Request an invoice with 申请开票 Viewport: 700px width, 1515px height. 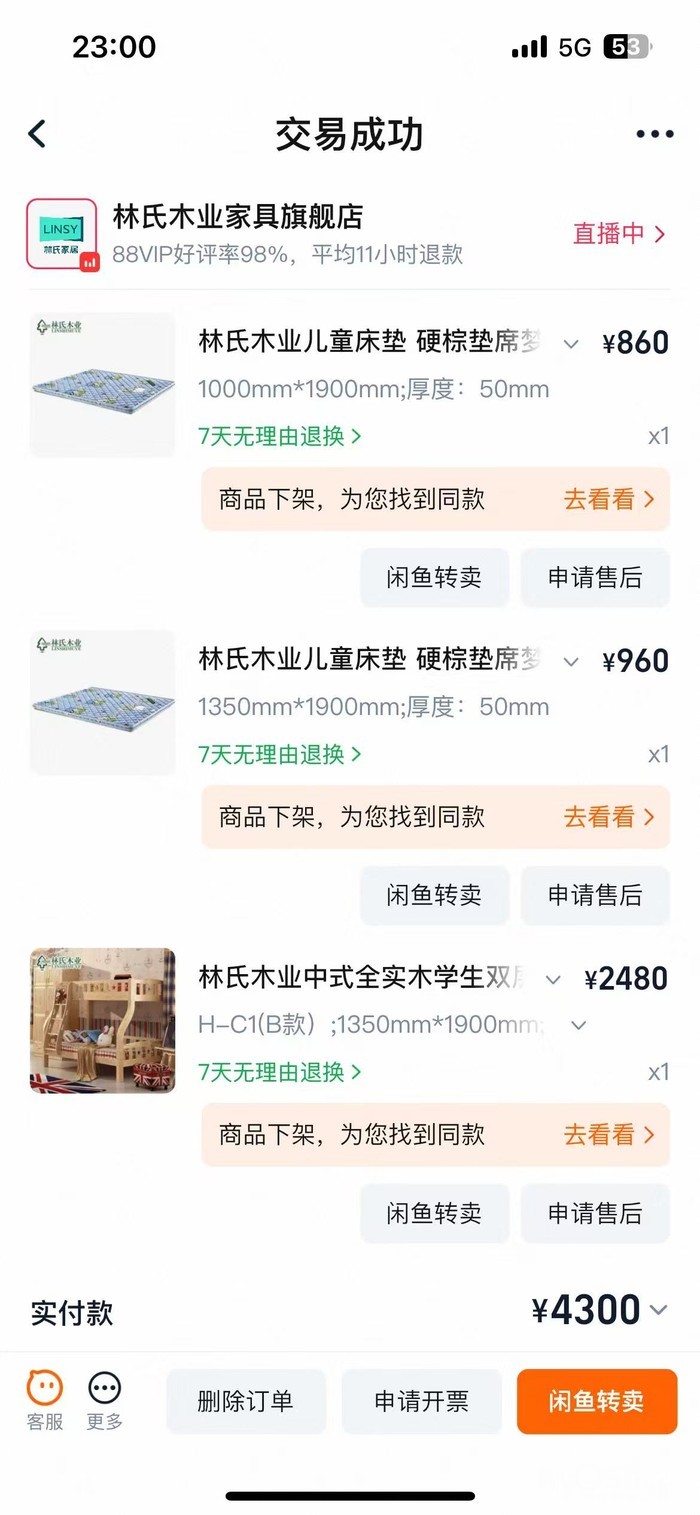point(421,1401)
